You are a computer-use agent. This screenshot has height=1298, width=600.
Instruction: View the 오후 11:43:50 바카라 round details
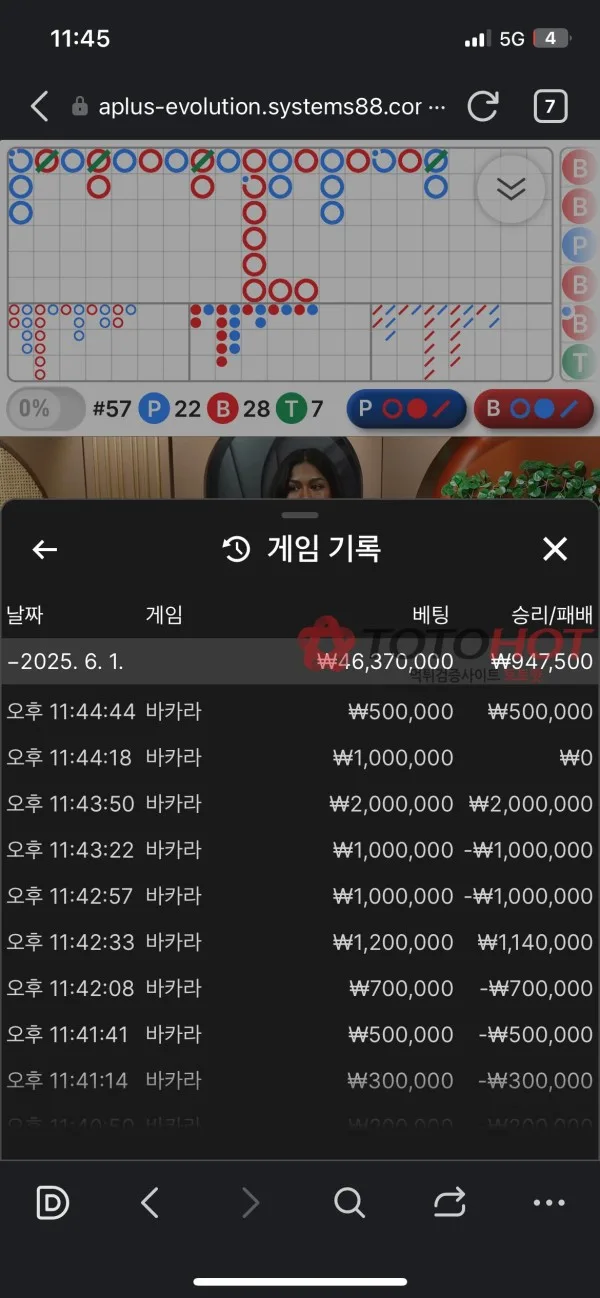point(300,803)
